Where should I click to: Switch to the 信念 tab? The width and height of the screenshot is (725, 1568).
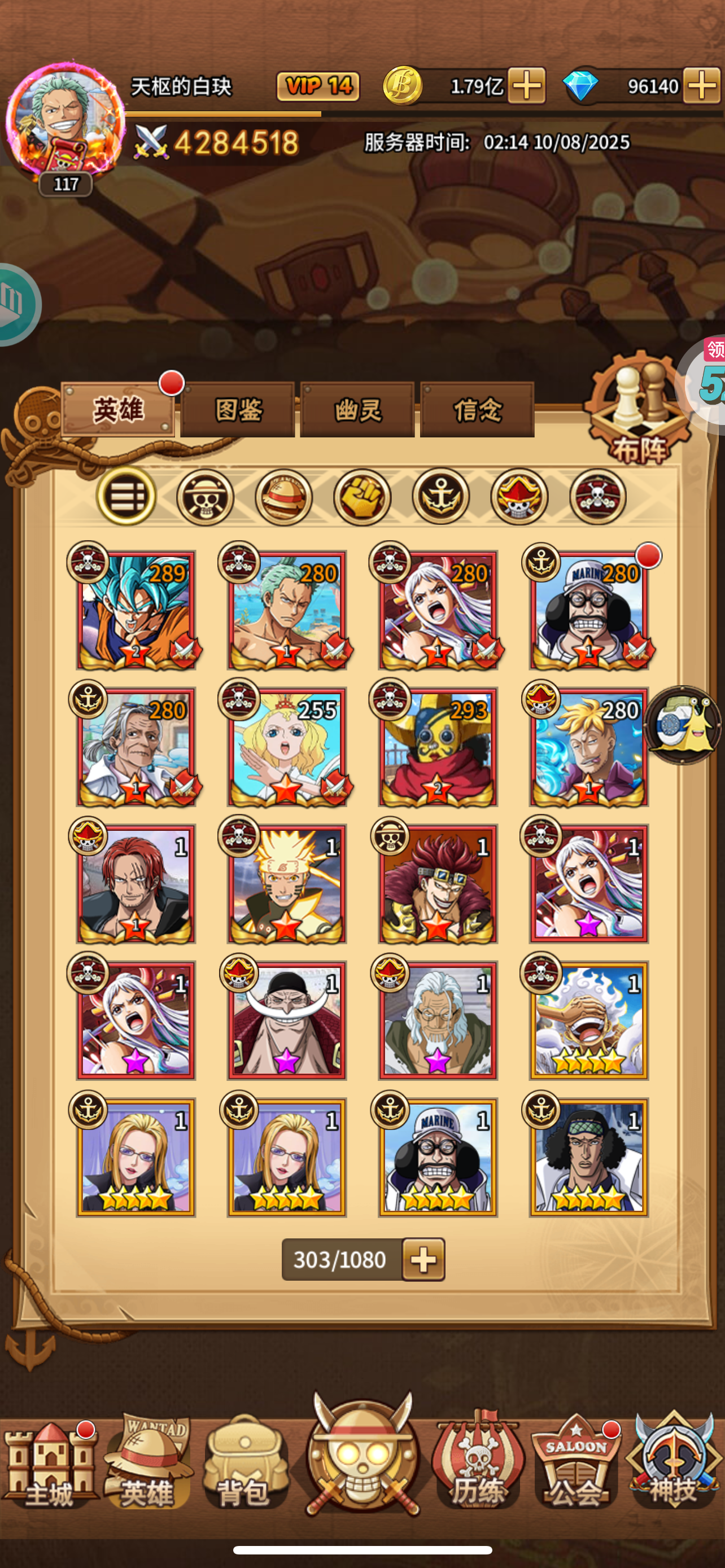coord(477,410)
